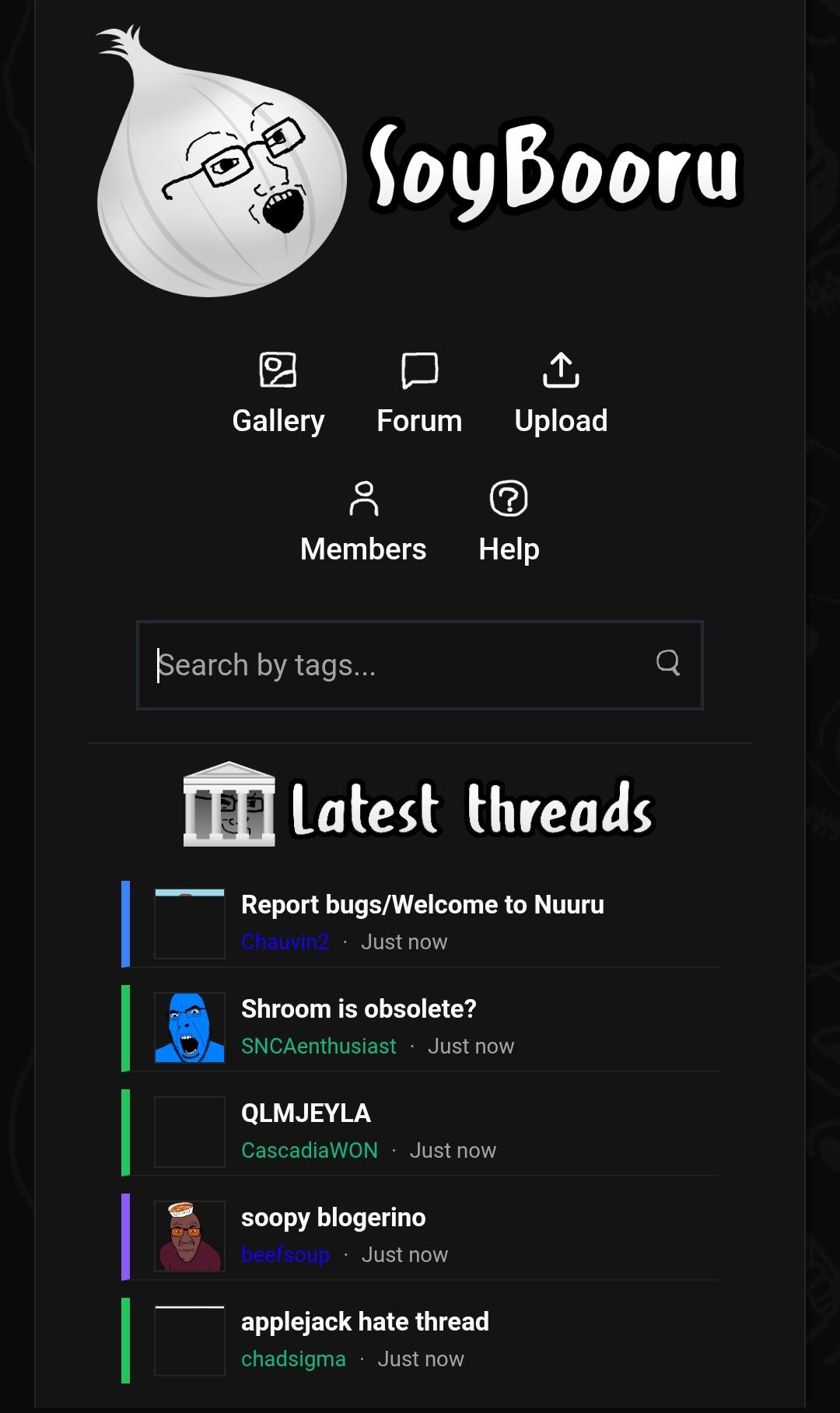Visit CascadiaWON's user page

(x=310, y=1151)
